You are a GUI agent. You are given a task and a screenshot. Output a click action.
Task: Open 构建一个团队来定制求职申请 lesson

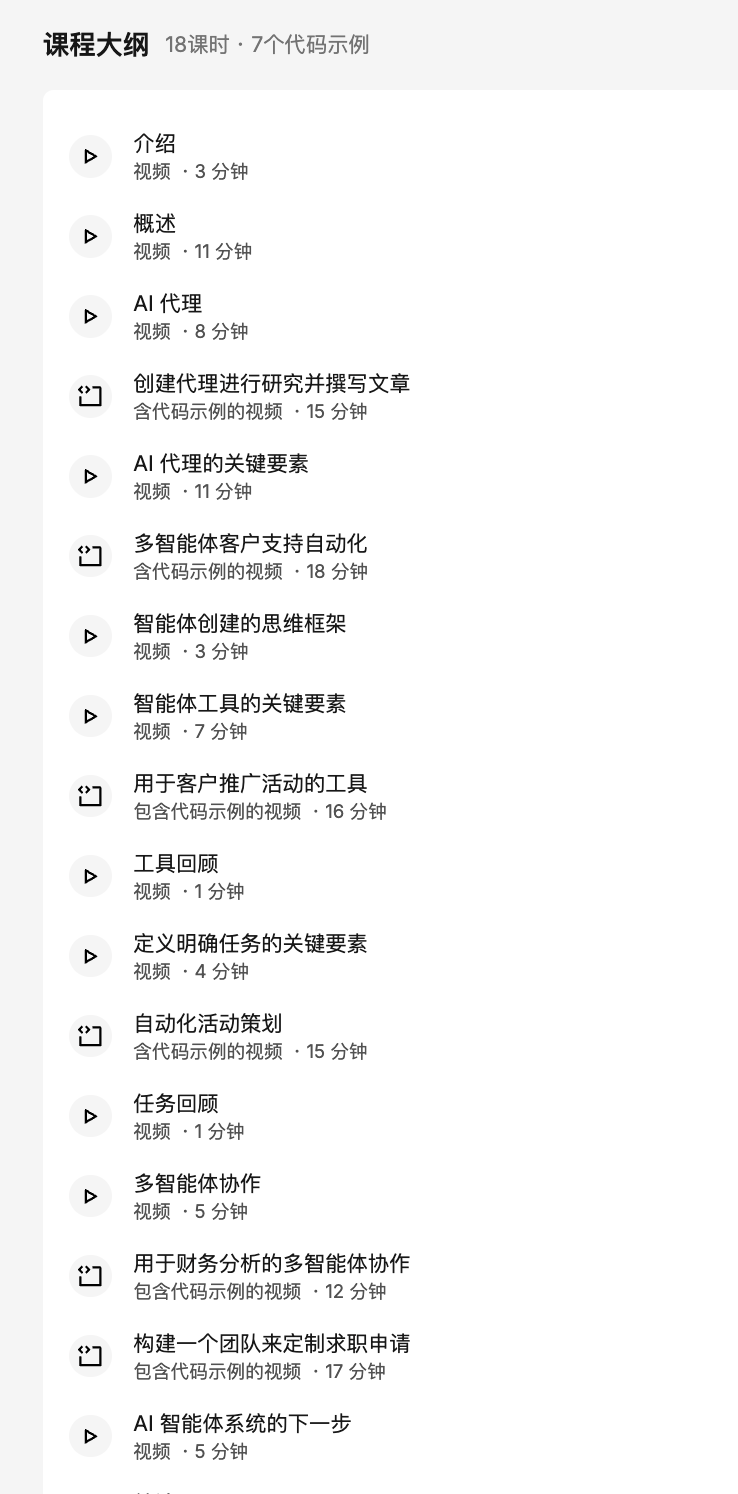coord(271,1344)
